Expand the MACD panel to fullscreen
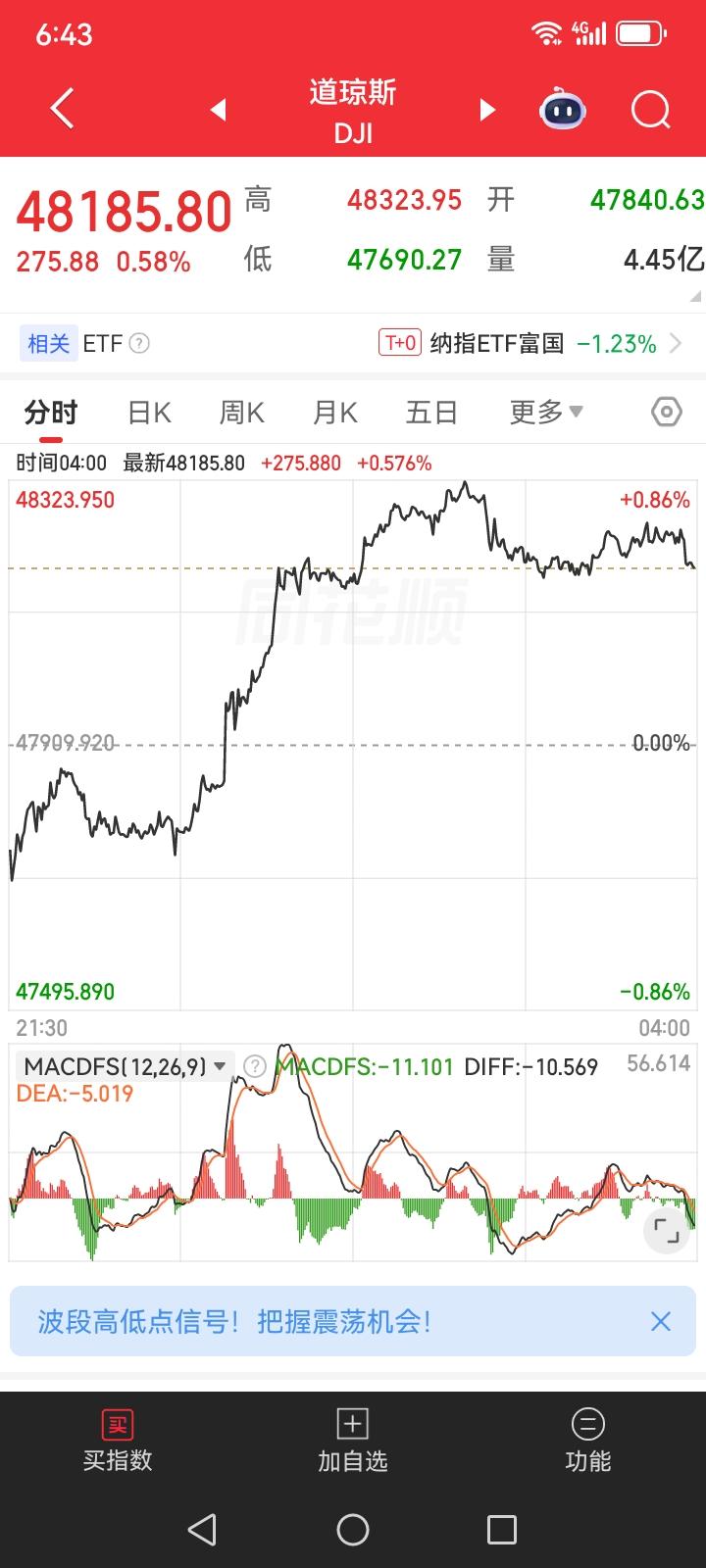706x1568 pixels. [x=667, y=1229]
